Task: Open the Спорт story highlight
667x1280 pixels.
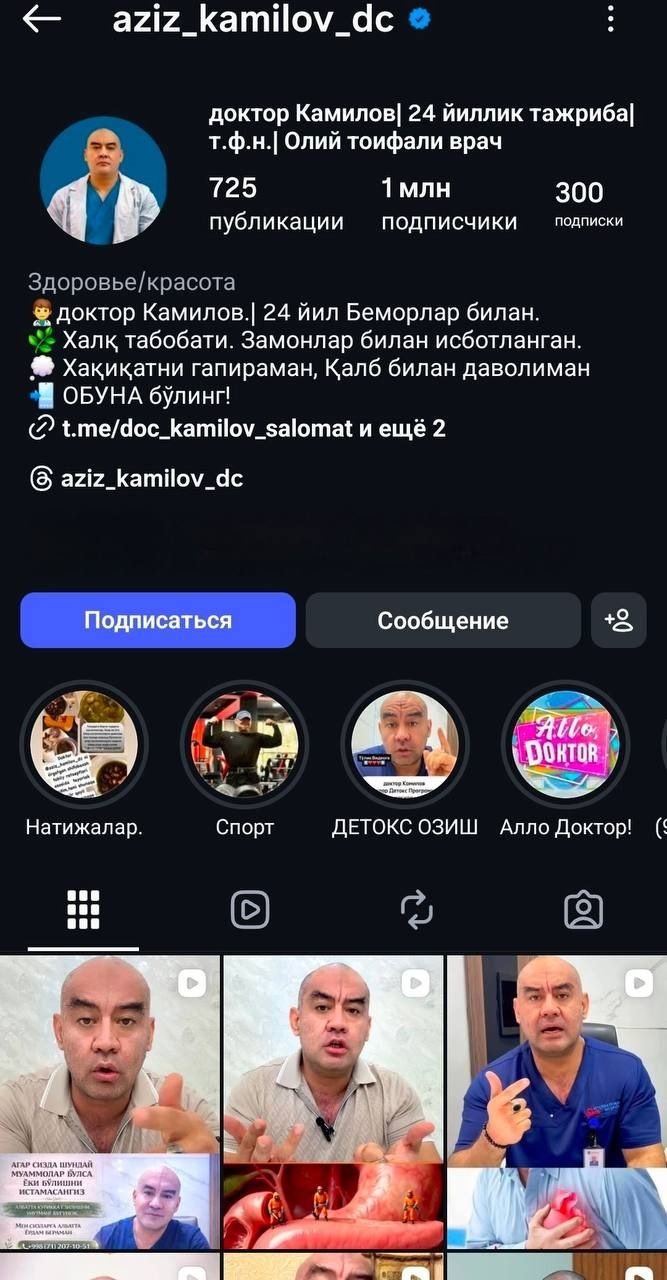Action: coord(244,745)
